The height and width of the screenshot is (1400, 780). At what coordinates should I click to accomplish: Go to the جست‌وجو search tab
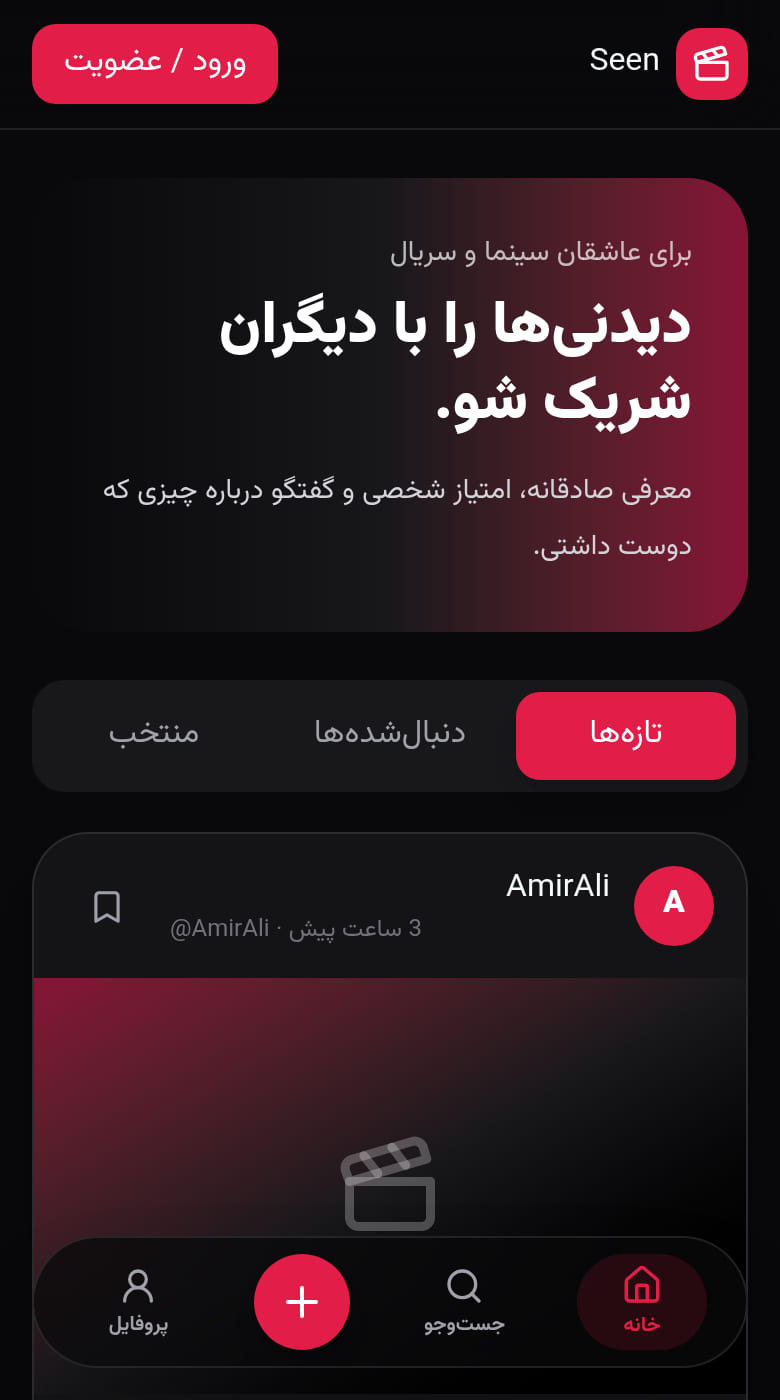click(464, 1302)
